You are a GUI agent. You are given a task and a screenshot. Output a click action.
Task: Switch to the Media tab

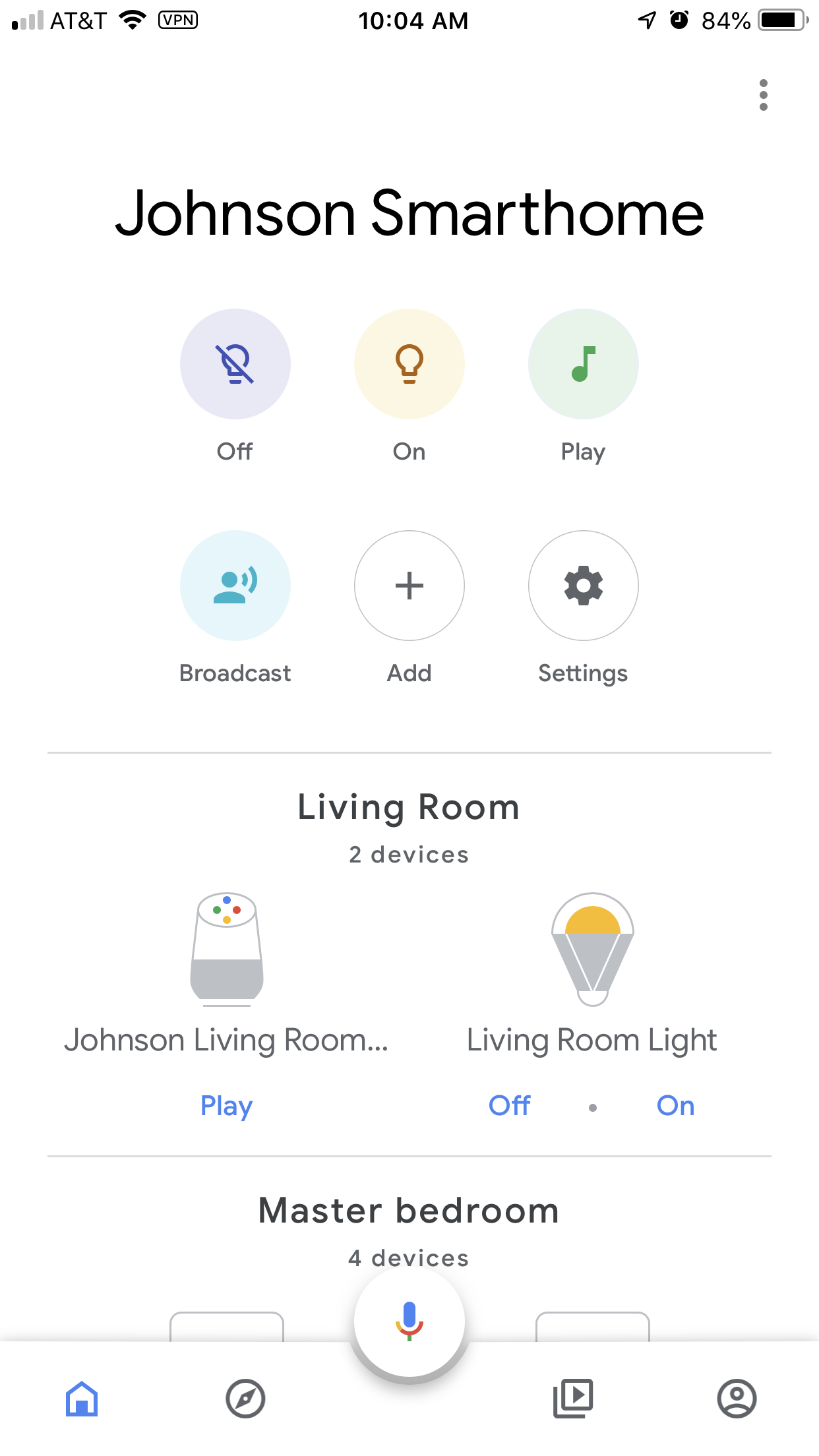(573, 1398)
